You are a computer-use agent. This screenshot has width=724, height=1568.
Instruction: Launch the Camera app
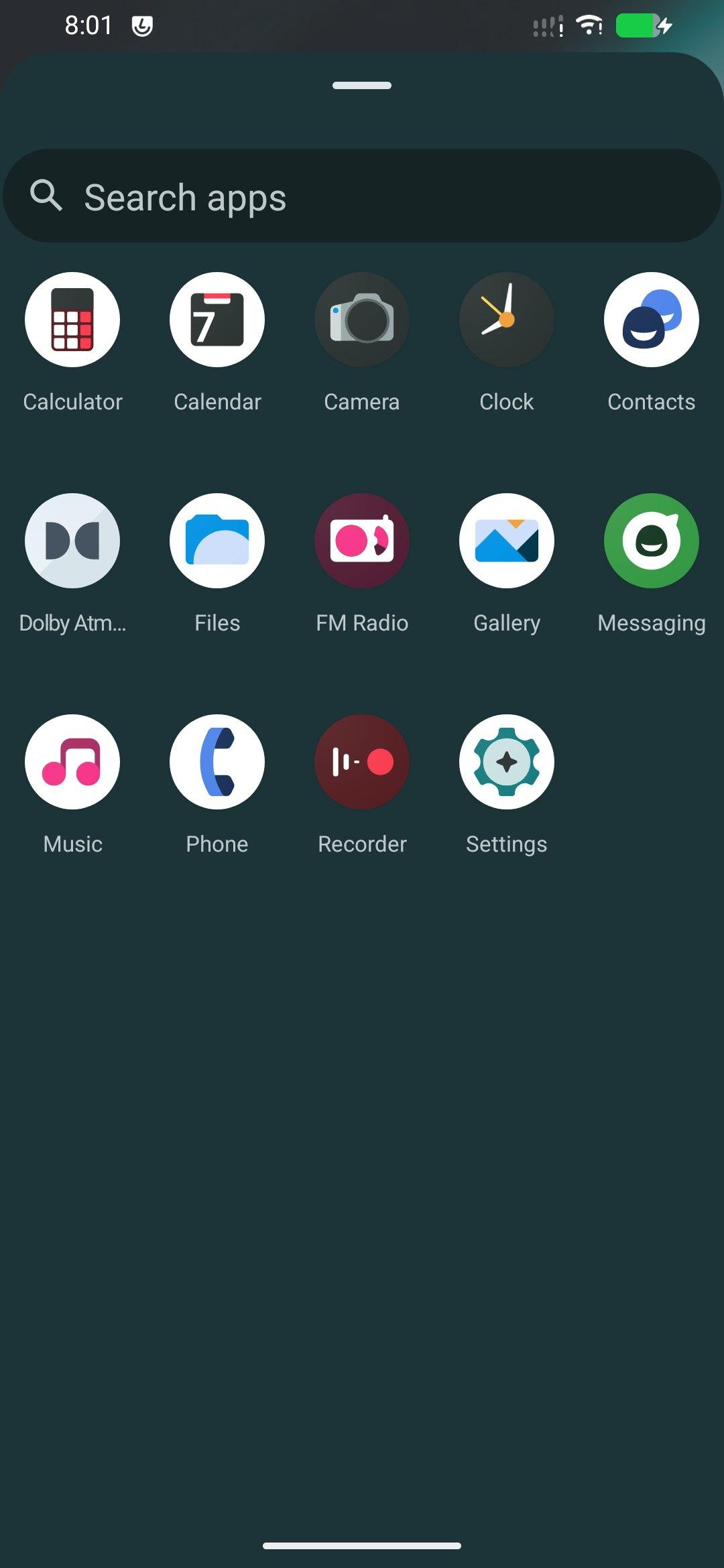click(x=361, y=320)
